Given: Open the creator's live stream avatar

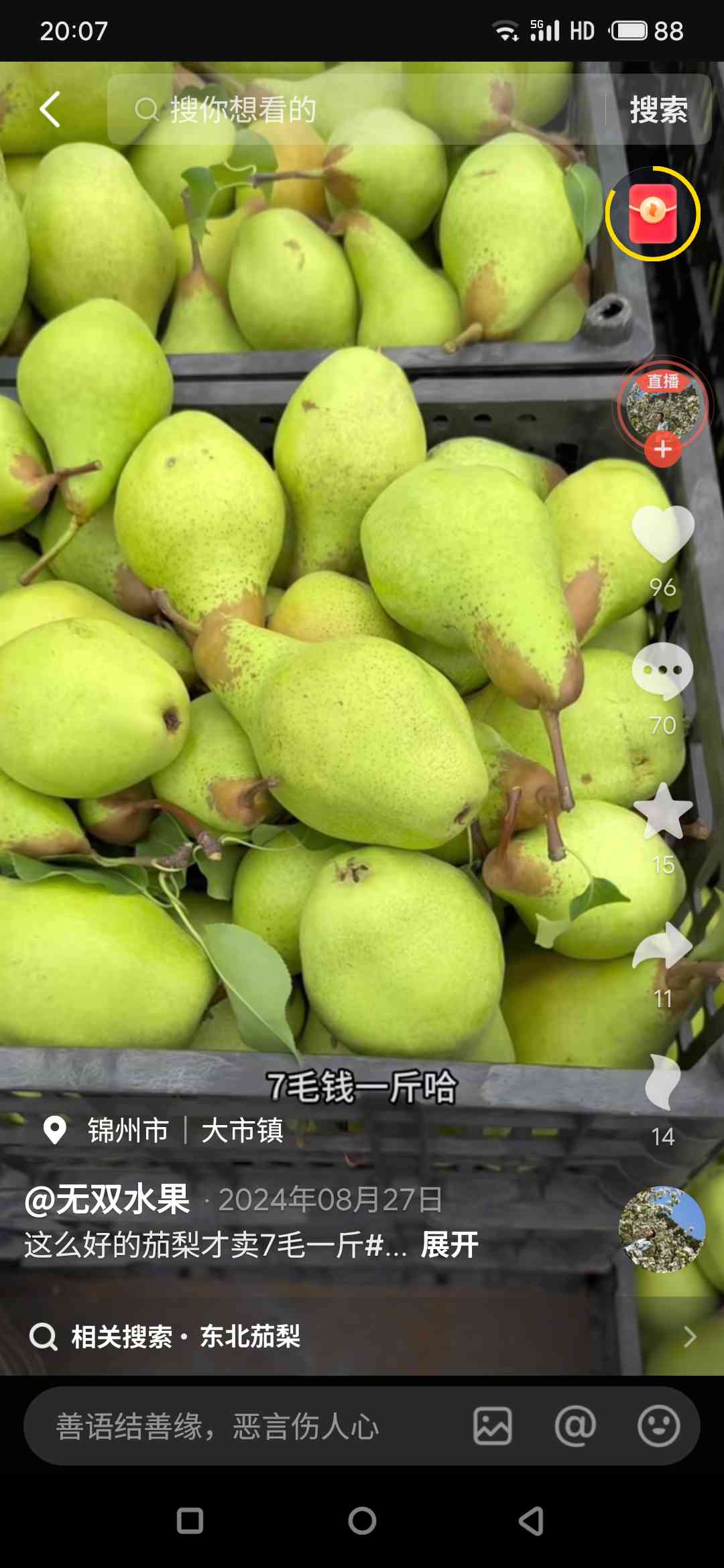Looking at the screenshot, I should click(x=662, y=405).
